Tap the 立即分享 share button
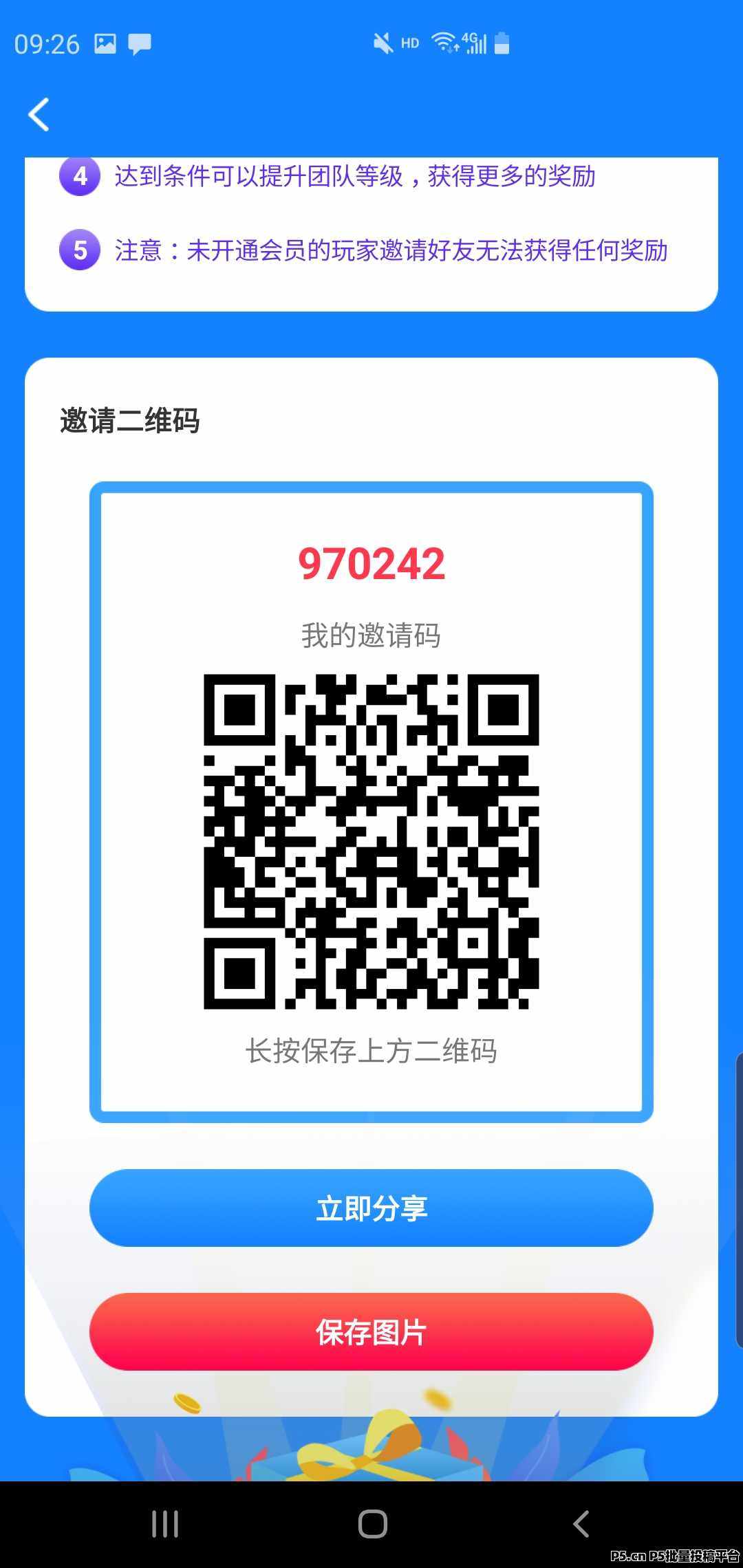 (371, 1208)
